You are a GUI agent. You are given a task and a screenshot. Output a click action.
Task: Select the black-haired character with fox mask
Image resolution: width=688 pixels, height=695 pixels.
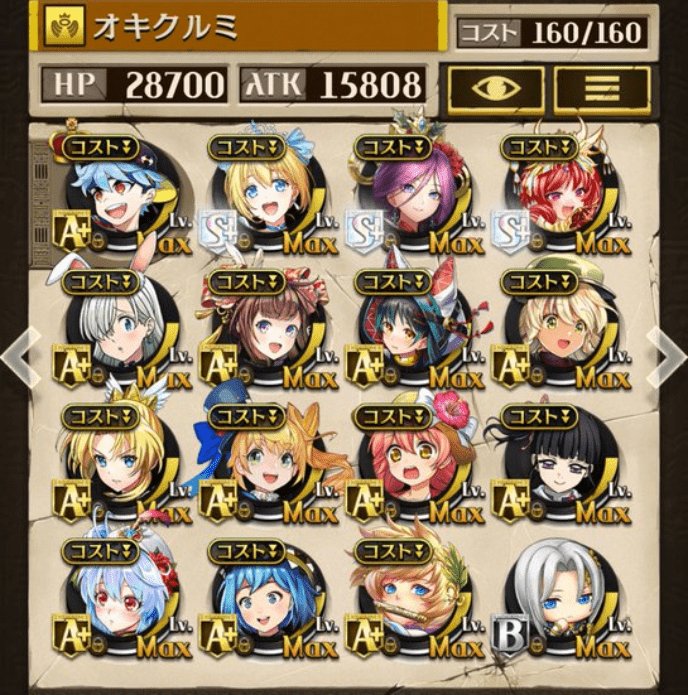[412, 335]
